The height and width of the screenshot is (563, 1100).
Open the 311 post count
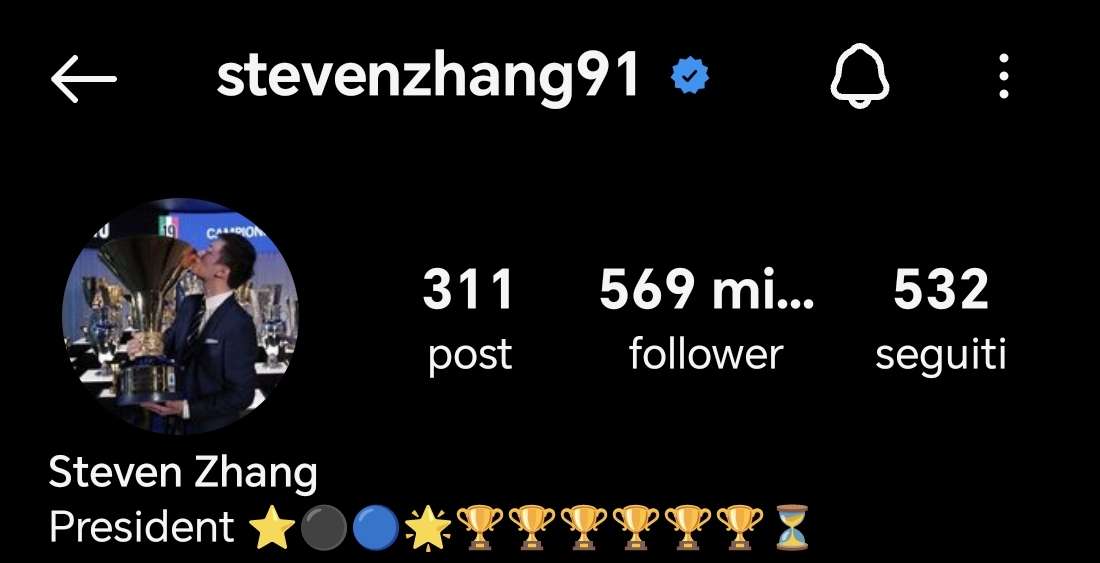tap(469, 318)
